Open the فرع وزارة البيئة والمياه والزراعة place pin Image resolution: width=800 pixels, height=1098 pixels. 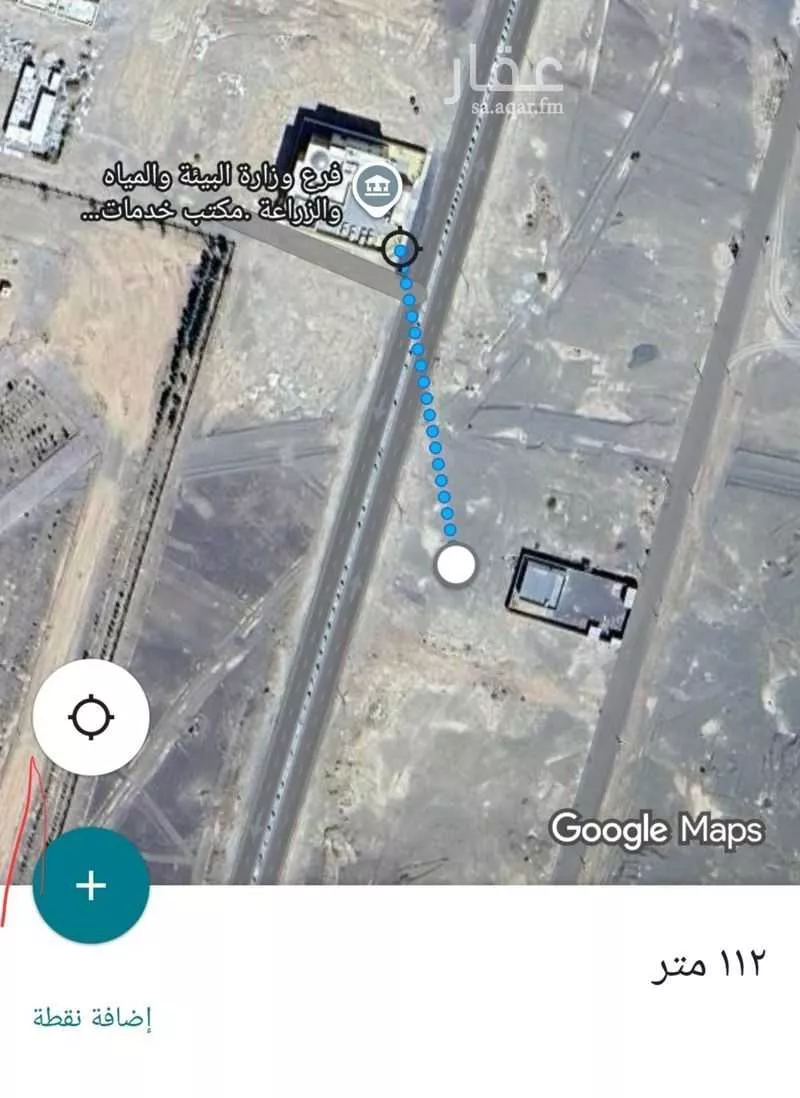pyautogui.click(x=379, y=187)
